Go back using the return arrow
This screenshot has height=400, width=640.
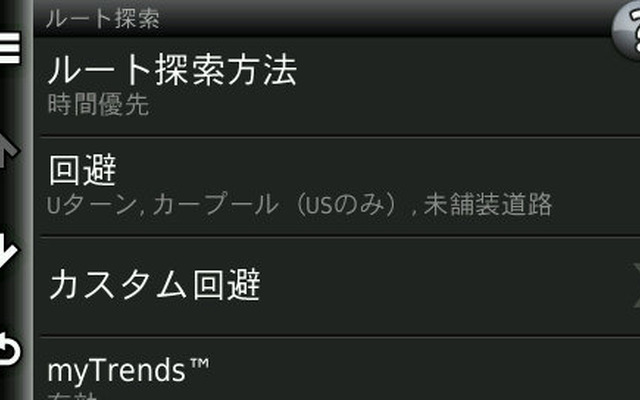pyautogui.click(x=9, y=350)
